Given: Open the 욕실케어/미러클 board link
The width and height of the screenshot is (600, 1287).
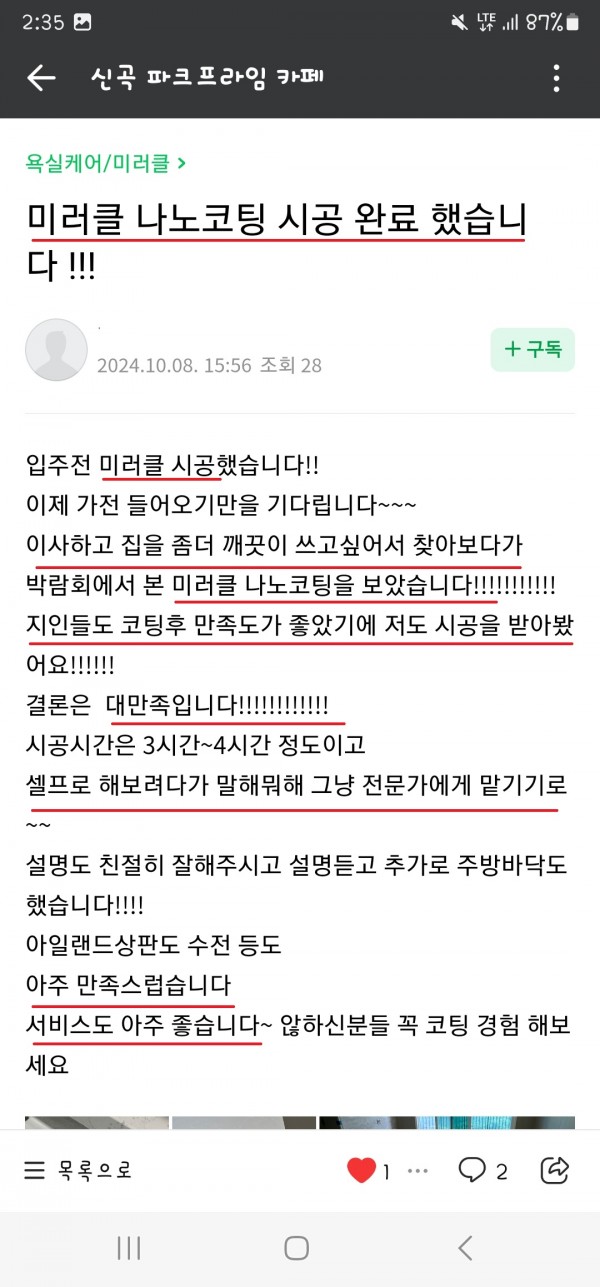Looking at the screenshot, I should pos(105,163).
